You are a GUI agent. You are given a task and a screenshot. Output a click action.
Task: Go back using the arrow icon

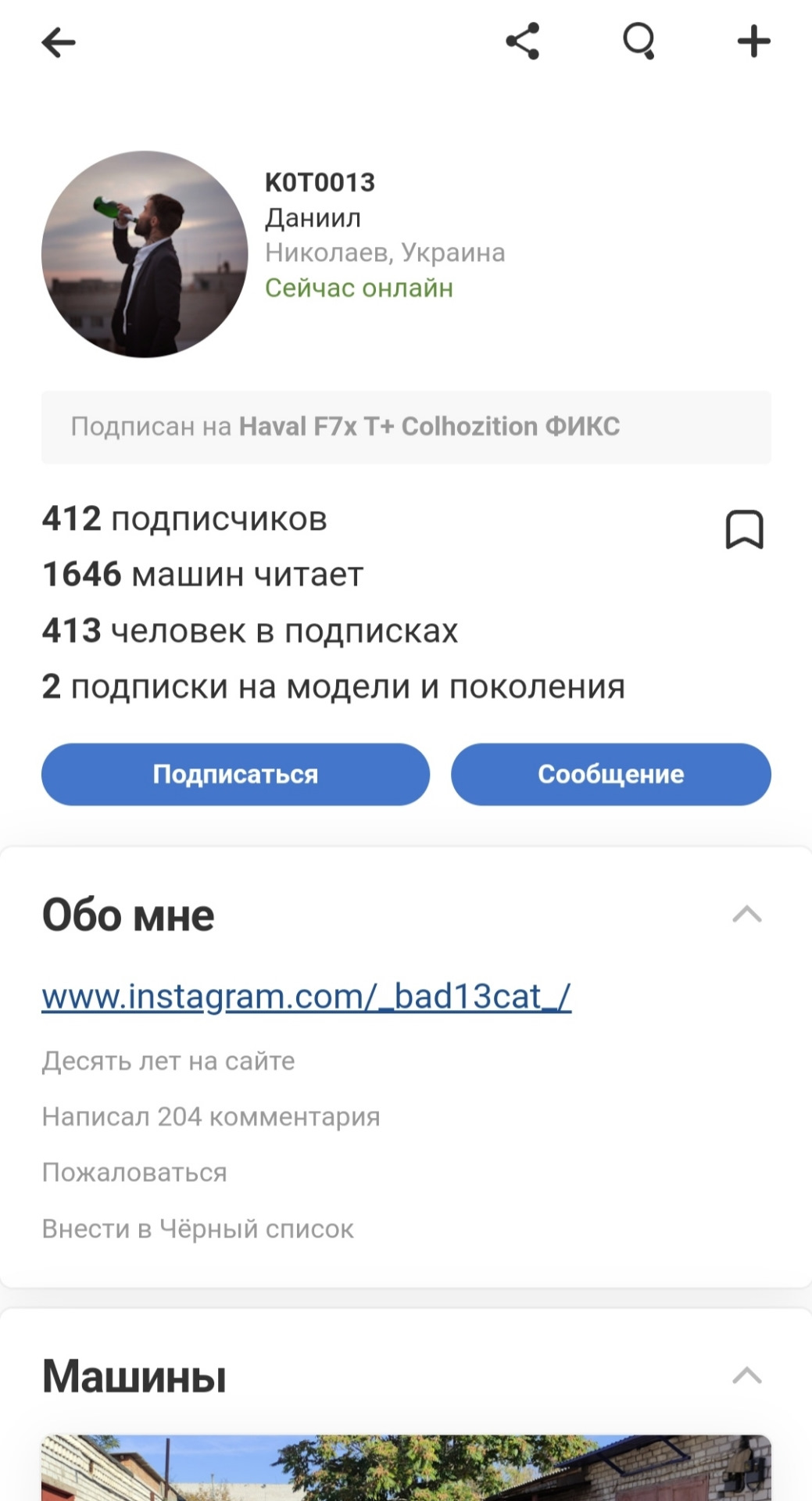(x=59, y=42)
